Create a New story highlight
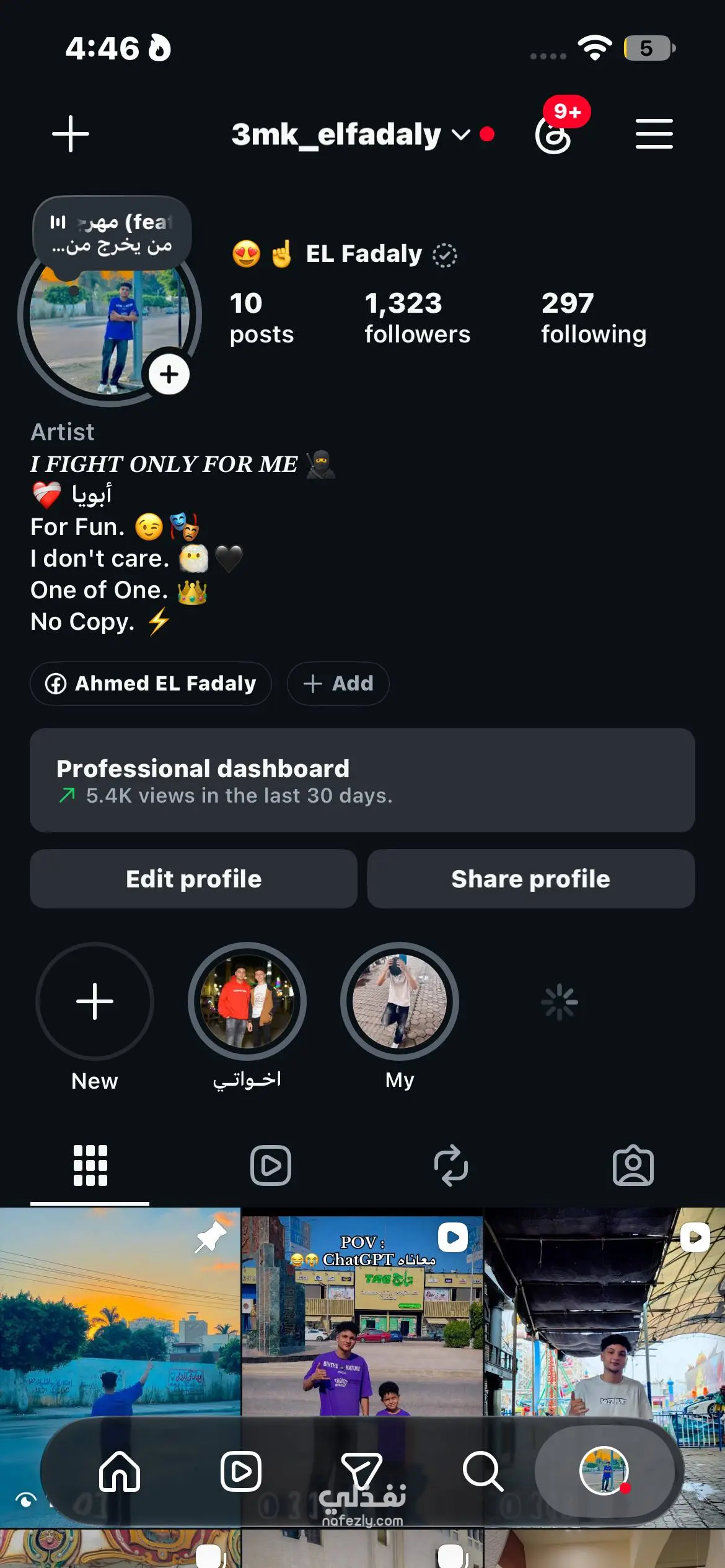This screenshot has height=1568, width=725. point(95,1001)
